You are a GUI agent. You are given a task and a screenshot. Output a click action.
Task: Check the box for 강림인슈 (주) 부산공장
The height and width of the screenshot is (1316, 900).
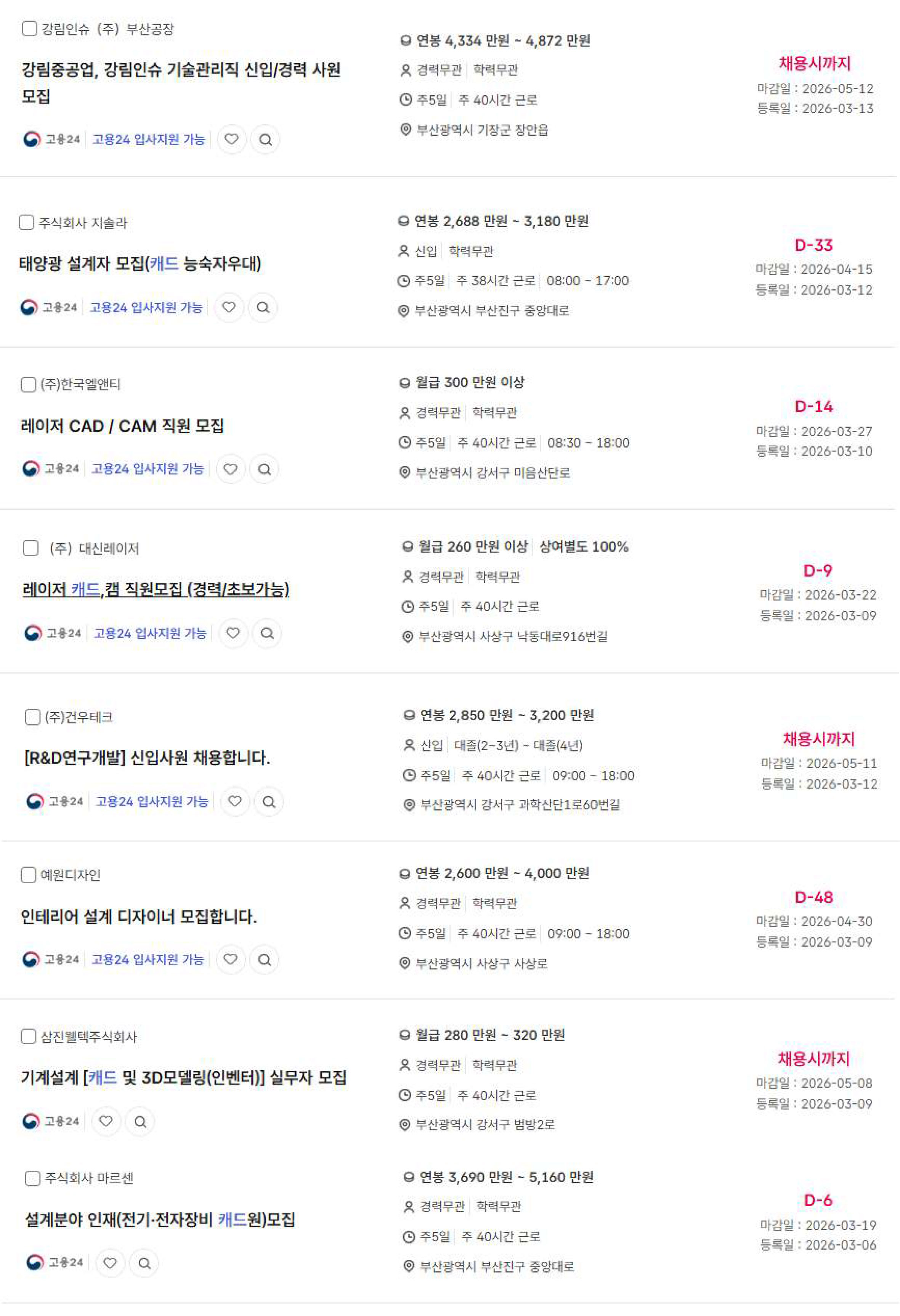(x=29, y=28)
